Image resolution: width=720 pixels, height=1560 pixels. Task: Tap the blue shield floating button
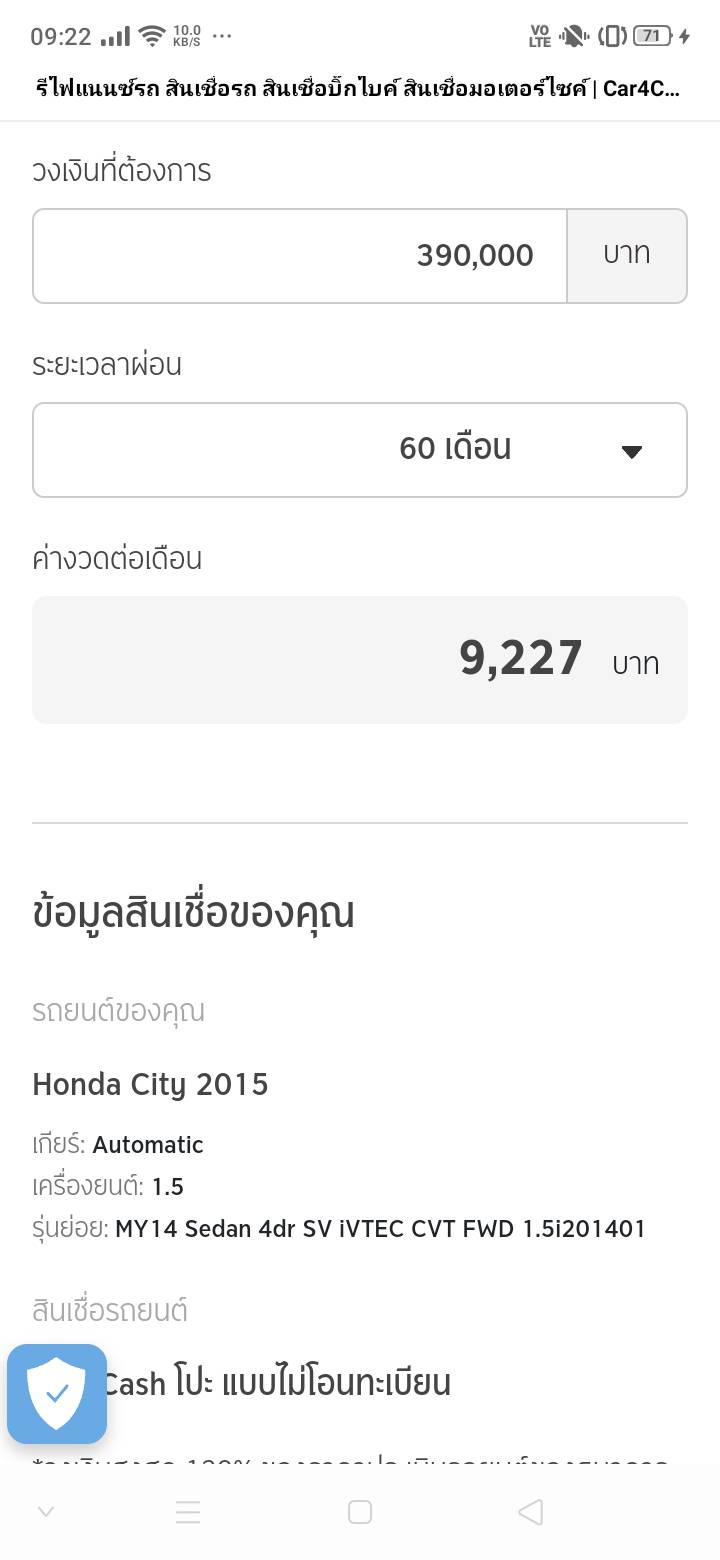(x=57, y=1393)
